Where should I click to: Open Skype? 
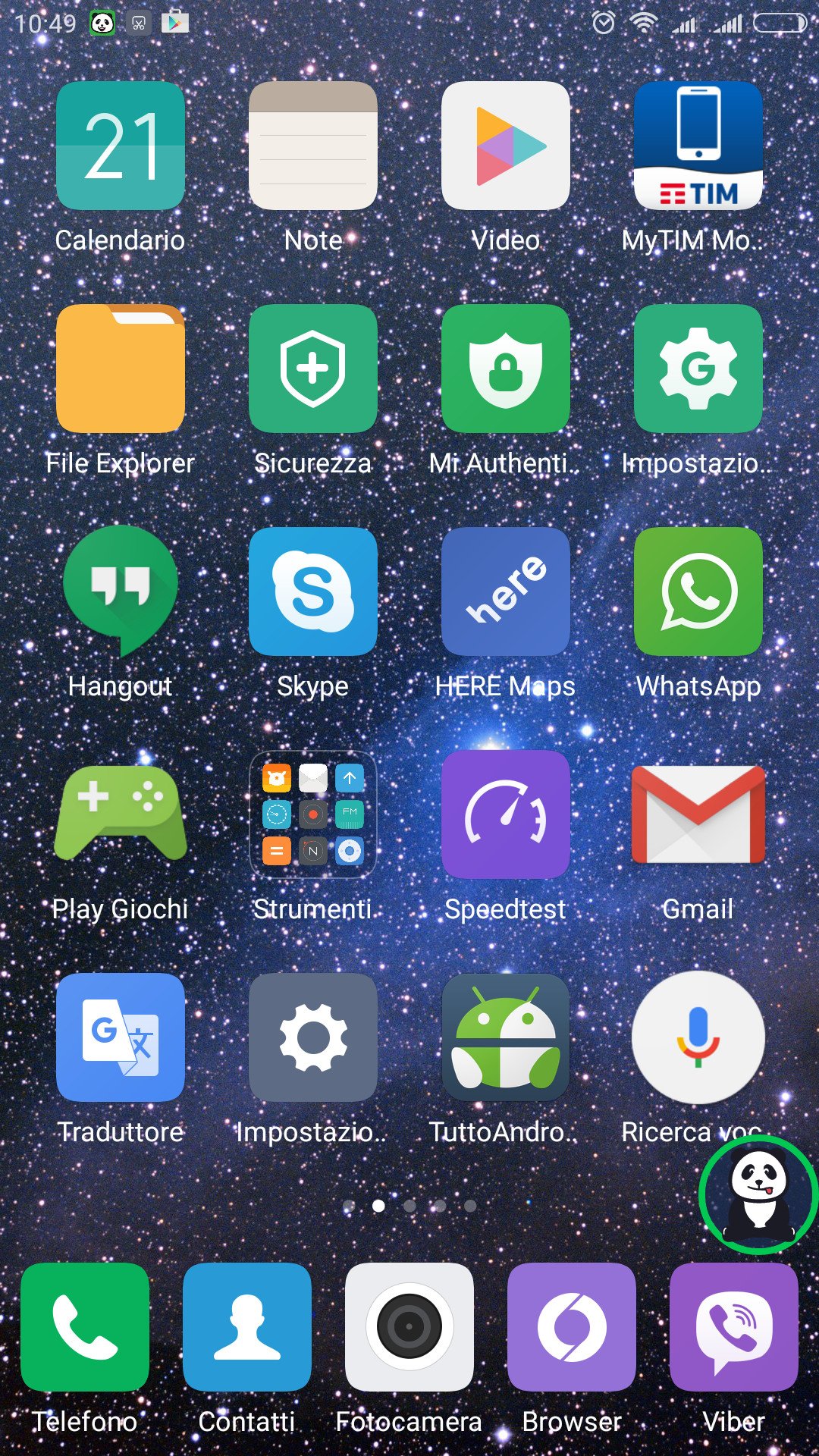pos(313,591)
